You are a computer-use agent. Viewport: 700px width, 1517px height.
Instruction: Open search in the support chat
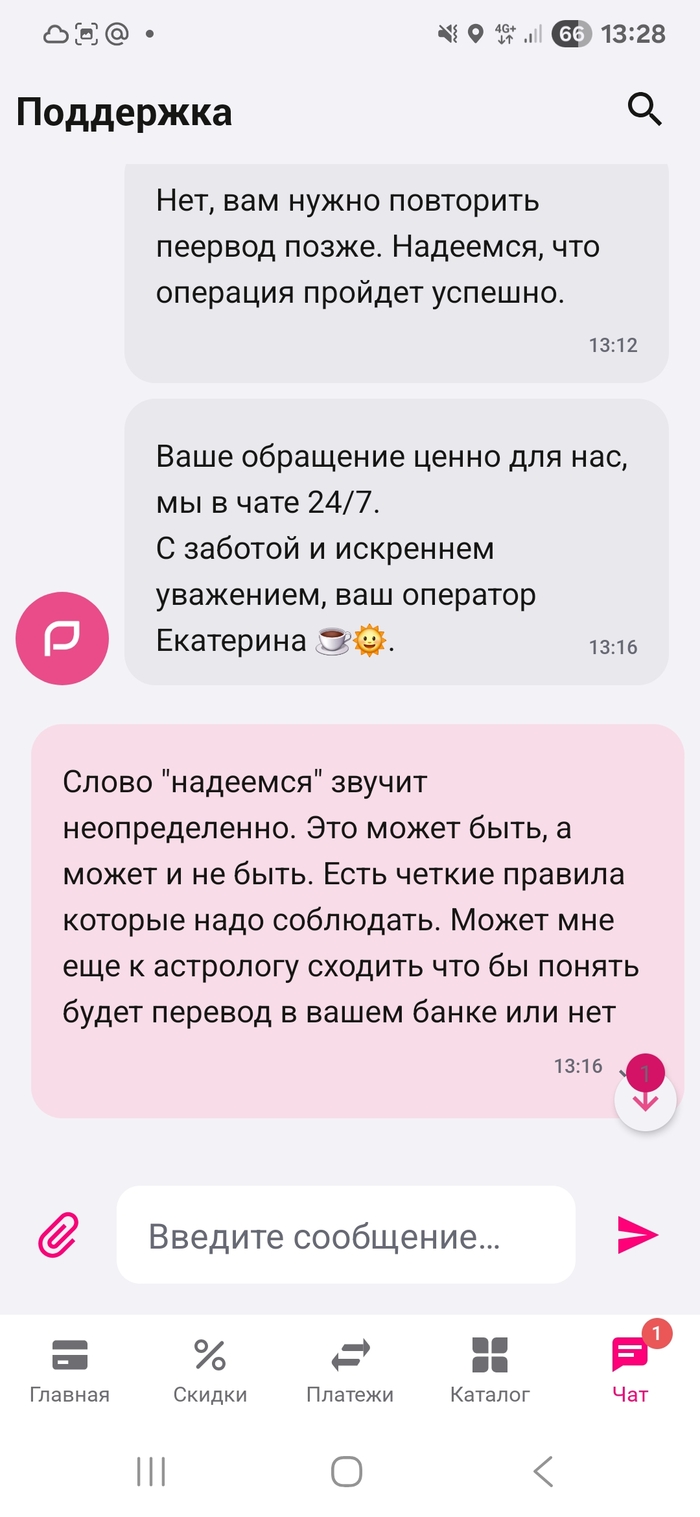pos(645,109)
